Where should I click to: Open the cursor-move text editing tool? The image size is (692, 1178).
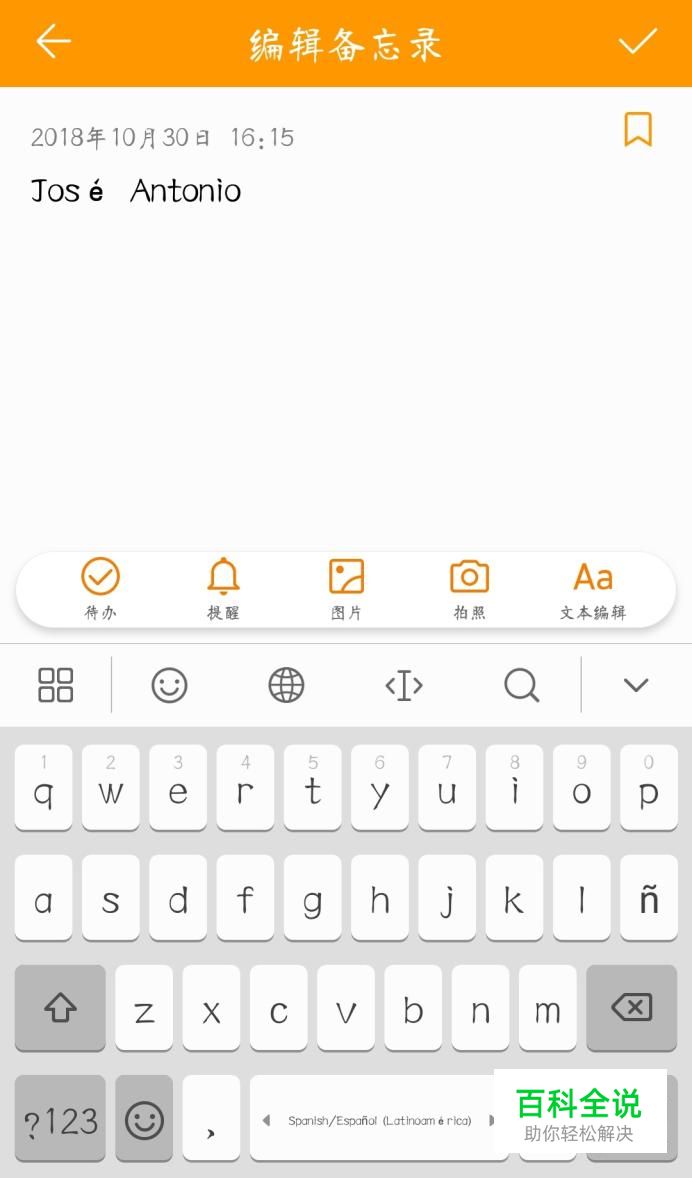403,685
